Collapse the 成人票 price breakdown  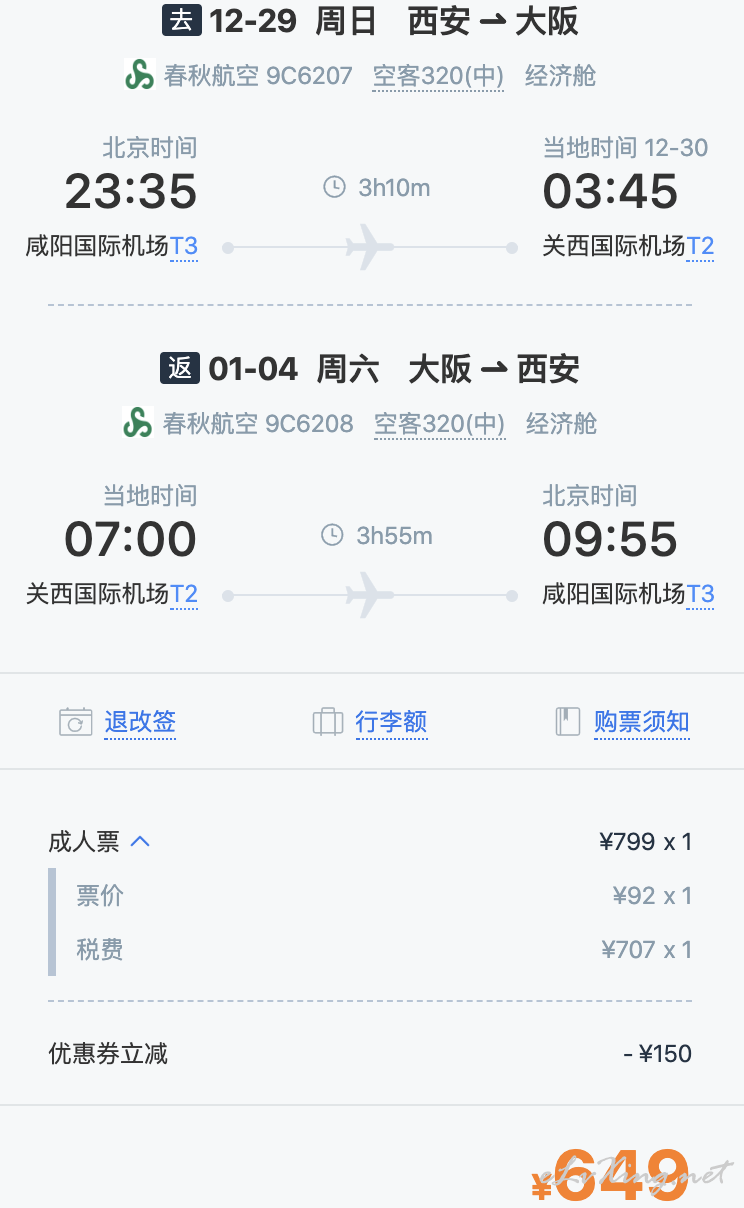pos(100,842)
